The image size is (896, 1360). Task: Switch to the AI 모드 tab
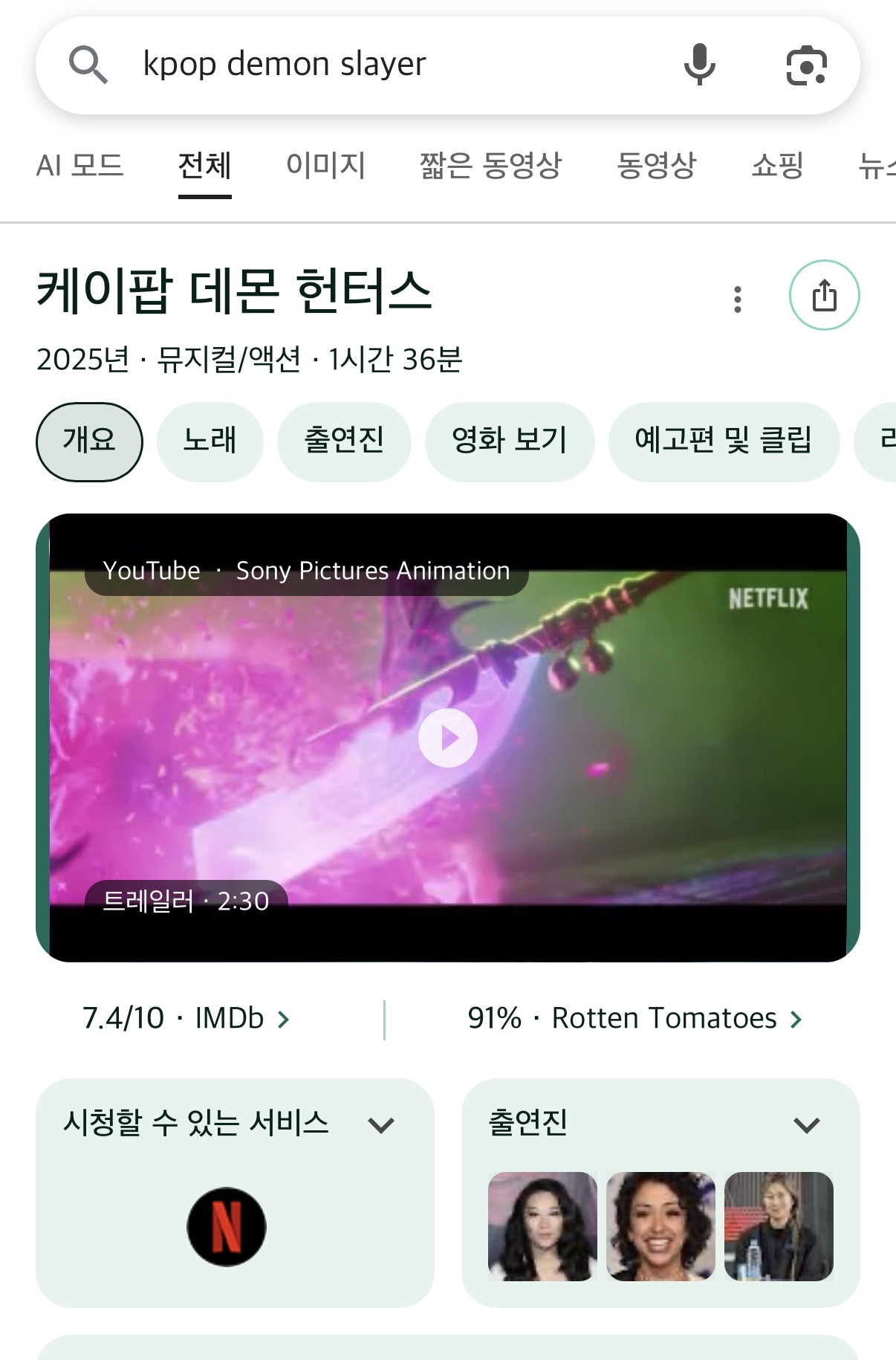79,165
